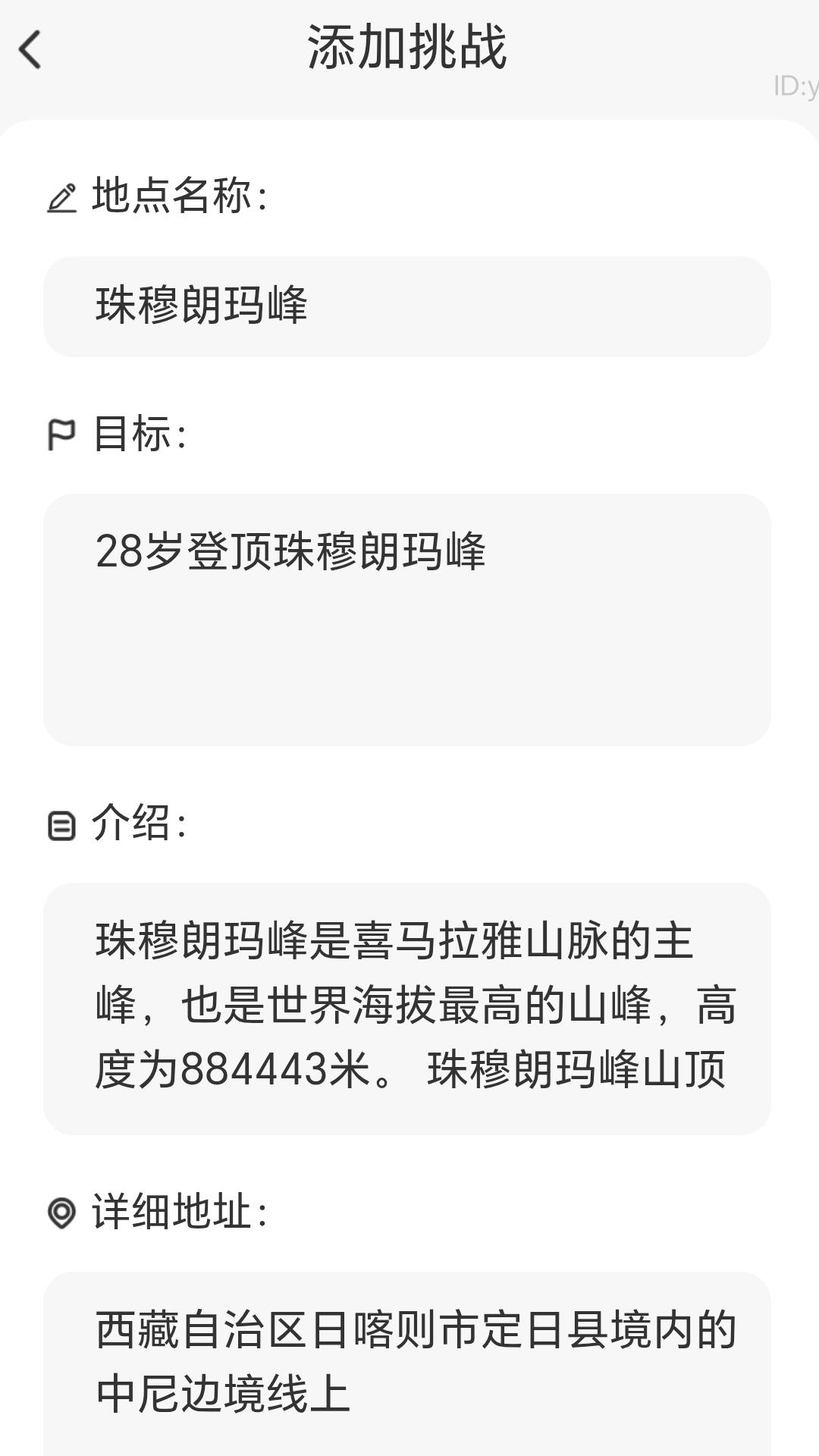Viewport: 819px width, 1456px height.
Task: Select the 地点名称 field label
Action: (178, 196)
